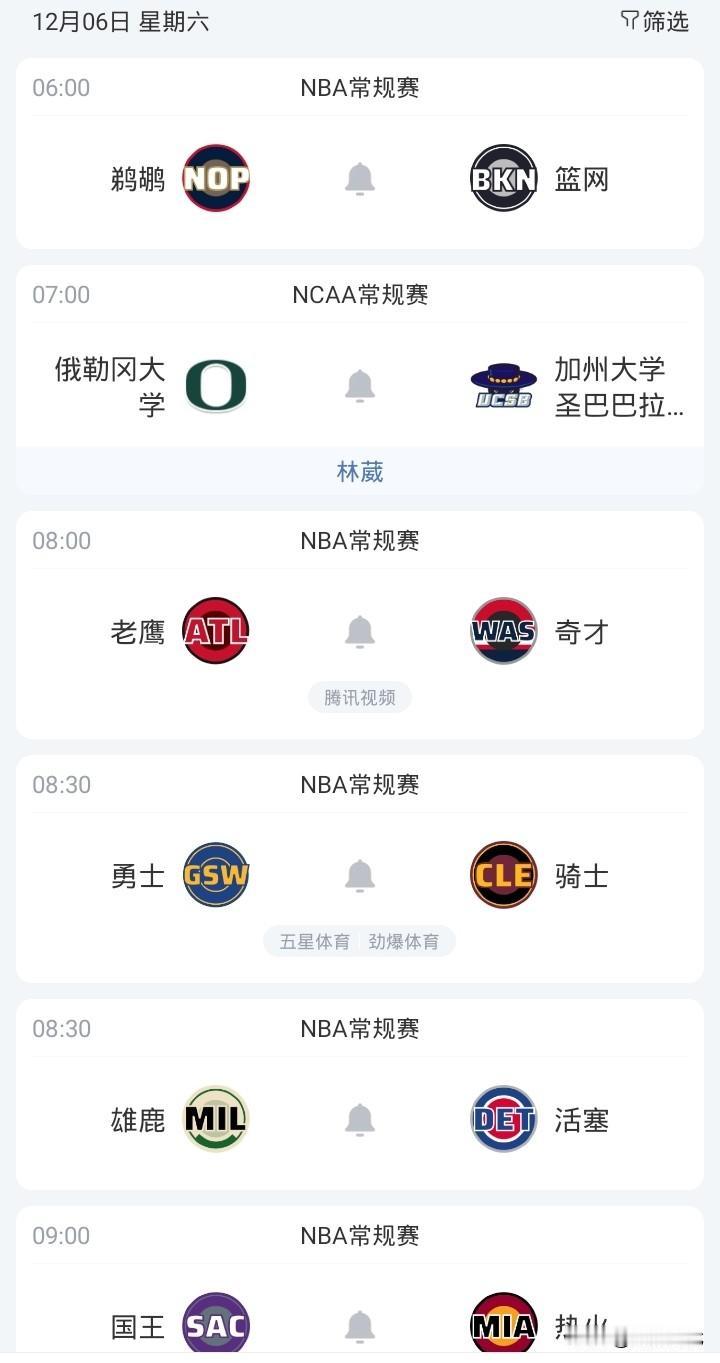Set reminder for 老鹰 vs 奇才 game

(360, 631)
